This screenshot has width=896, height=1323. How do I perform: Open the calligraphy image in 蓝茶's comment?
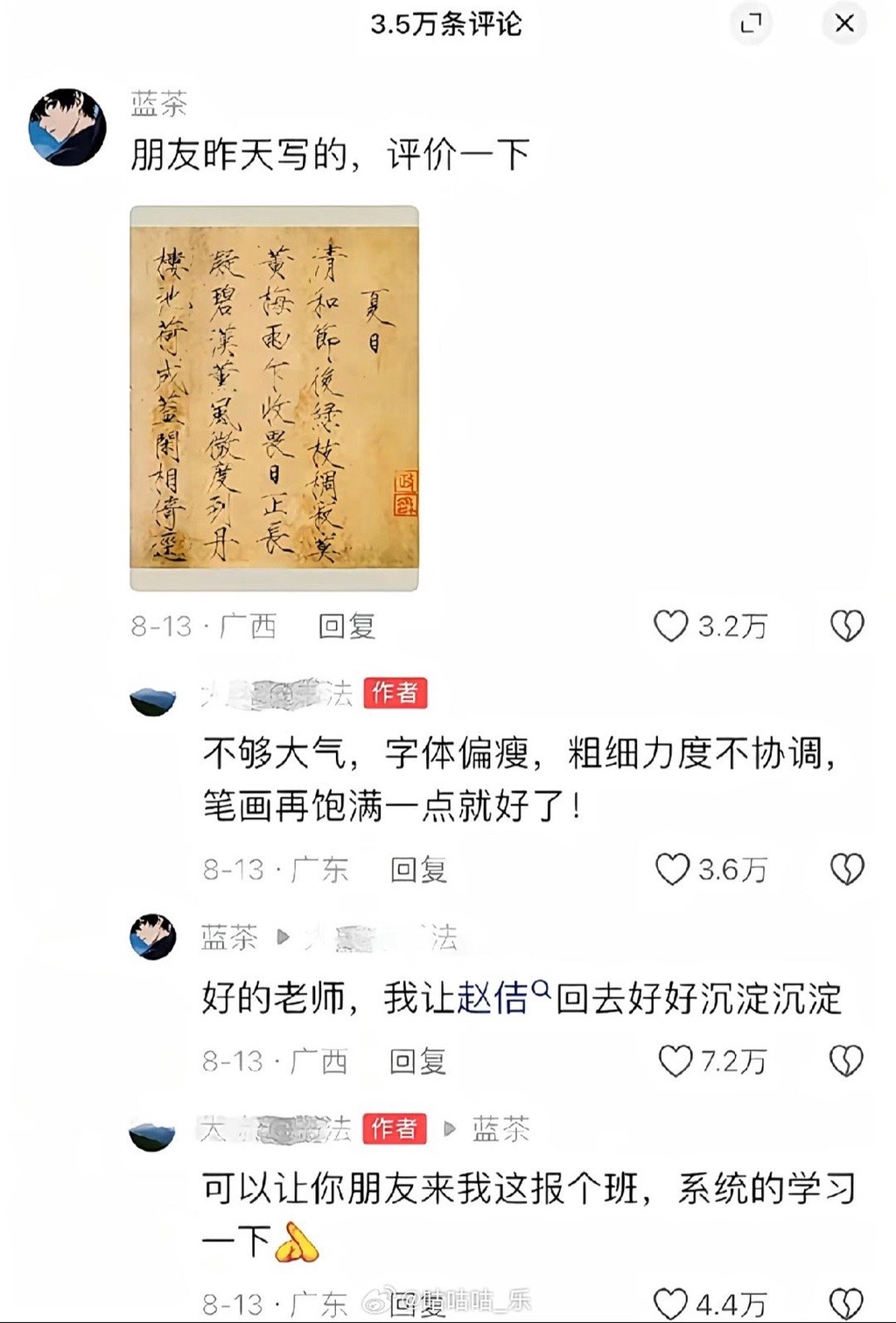pyautogui.click(x=274, y=398)
